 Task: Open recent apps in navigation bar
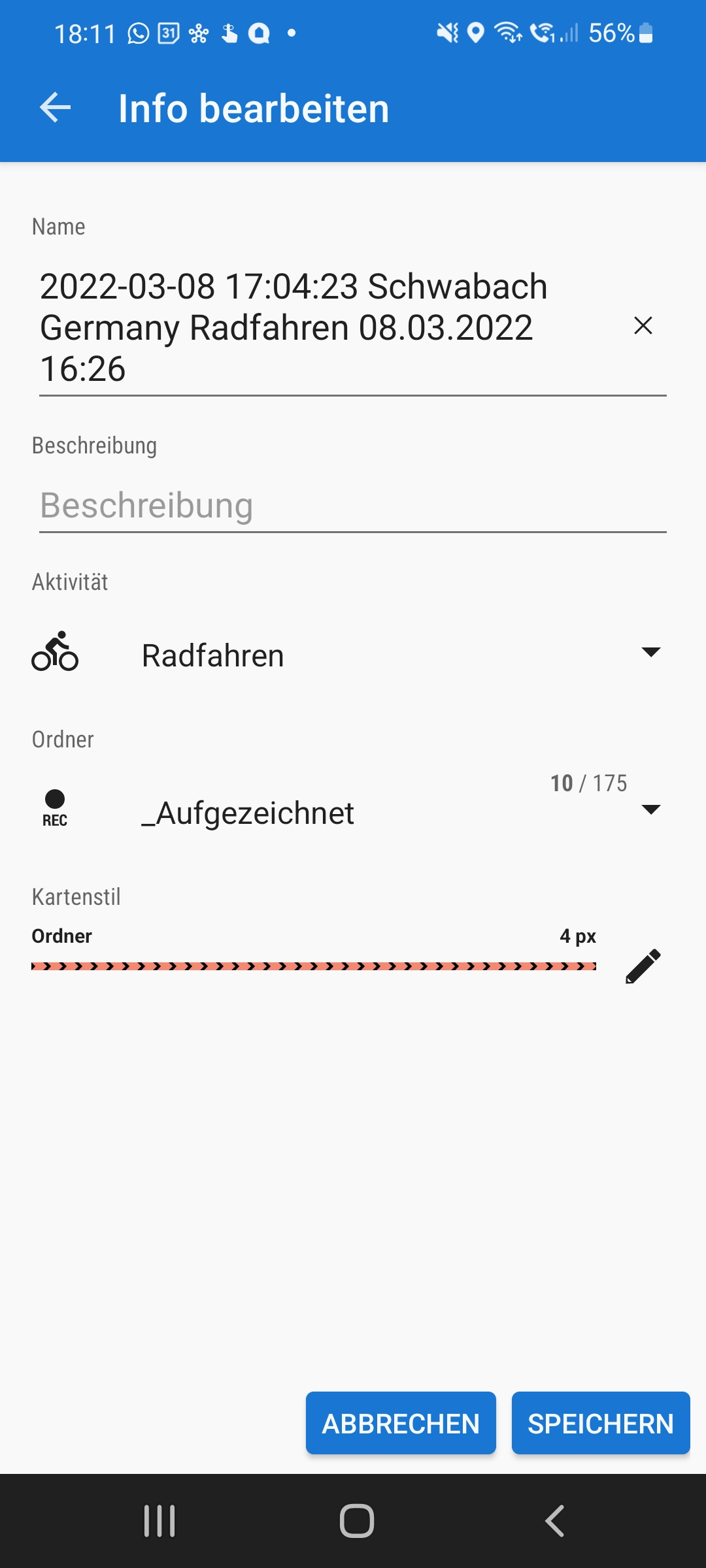(x=160, y=1521)
